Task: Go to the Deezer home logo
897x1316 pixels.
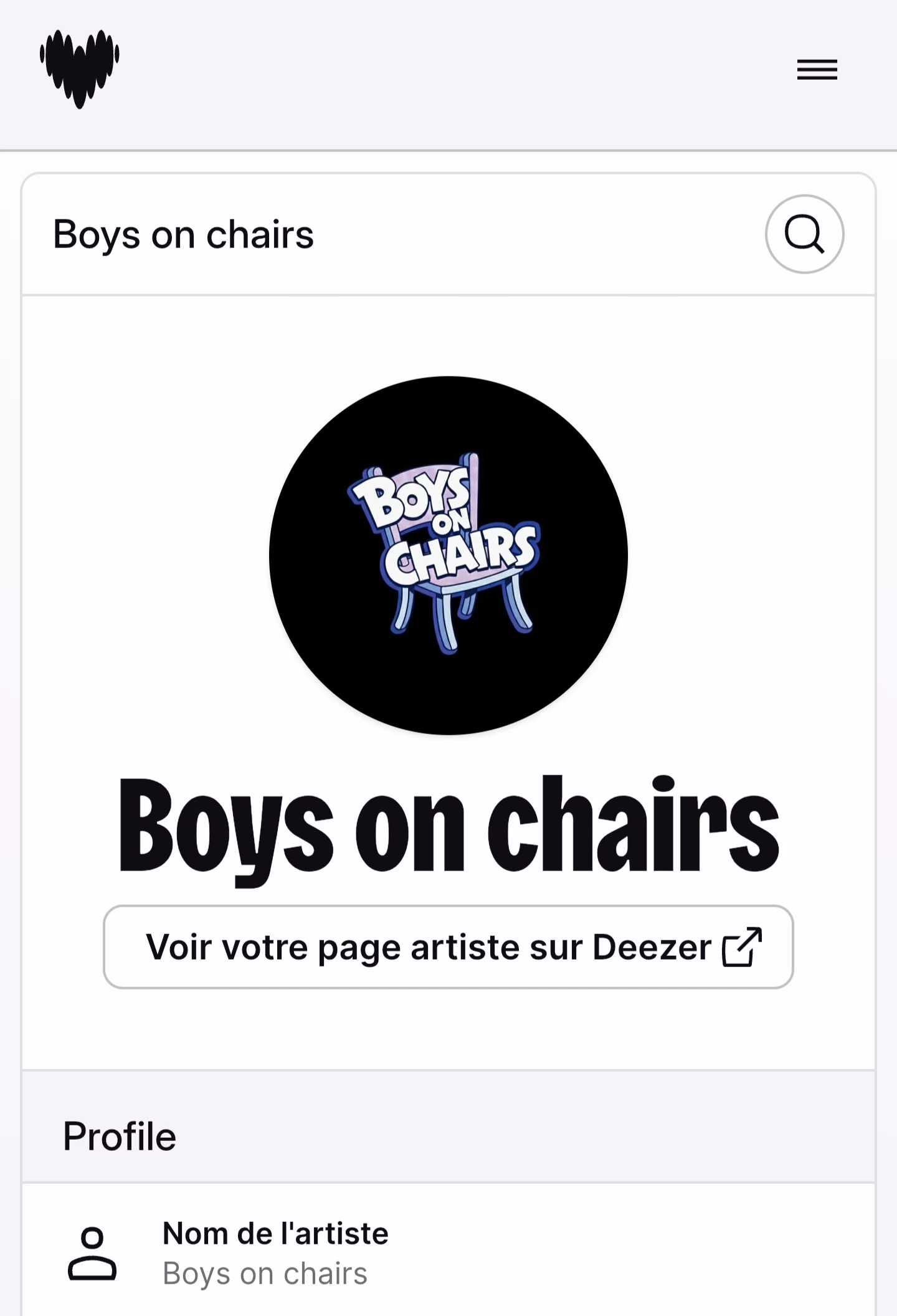Action: (x=80, y=69)
